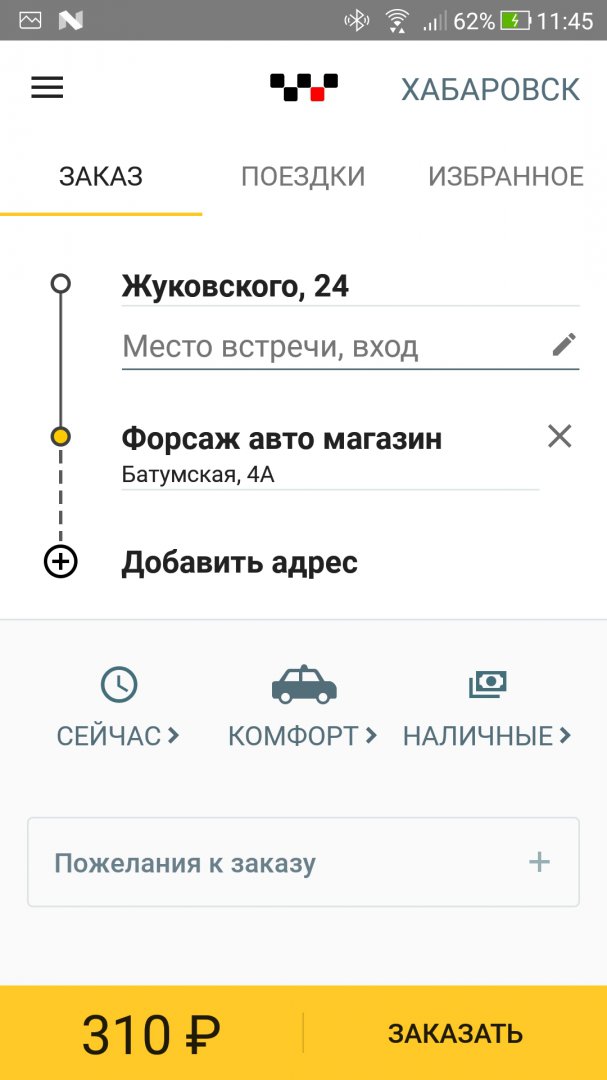
Task: Tap the pencil edit icon
Action: coord(564,346)
